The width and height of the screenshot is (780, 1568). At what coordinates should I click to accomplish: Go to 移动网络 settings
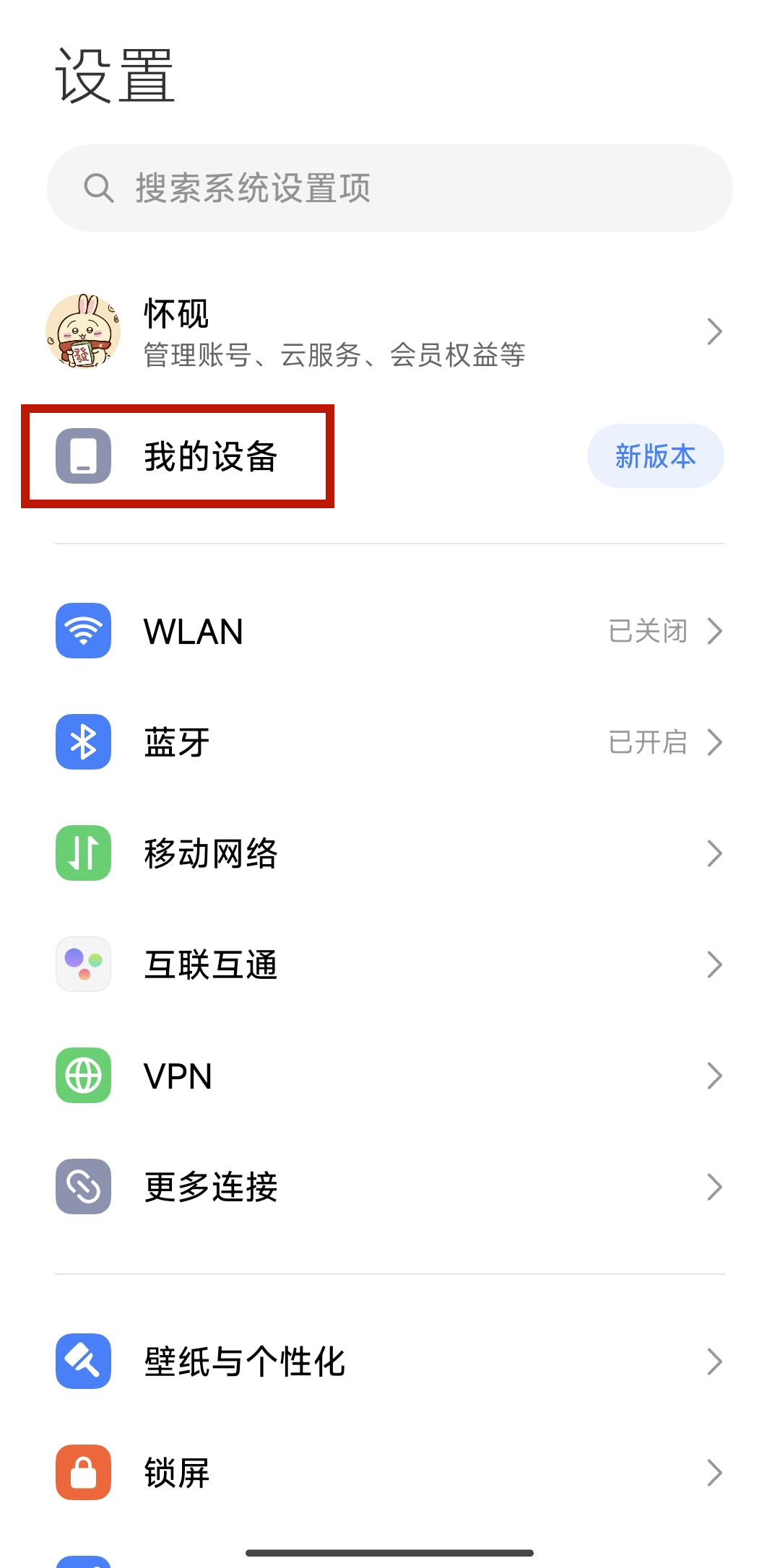tap(390, 853)
